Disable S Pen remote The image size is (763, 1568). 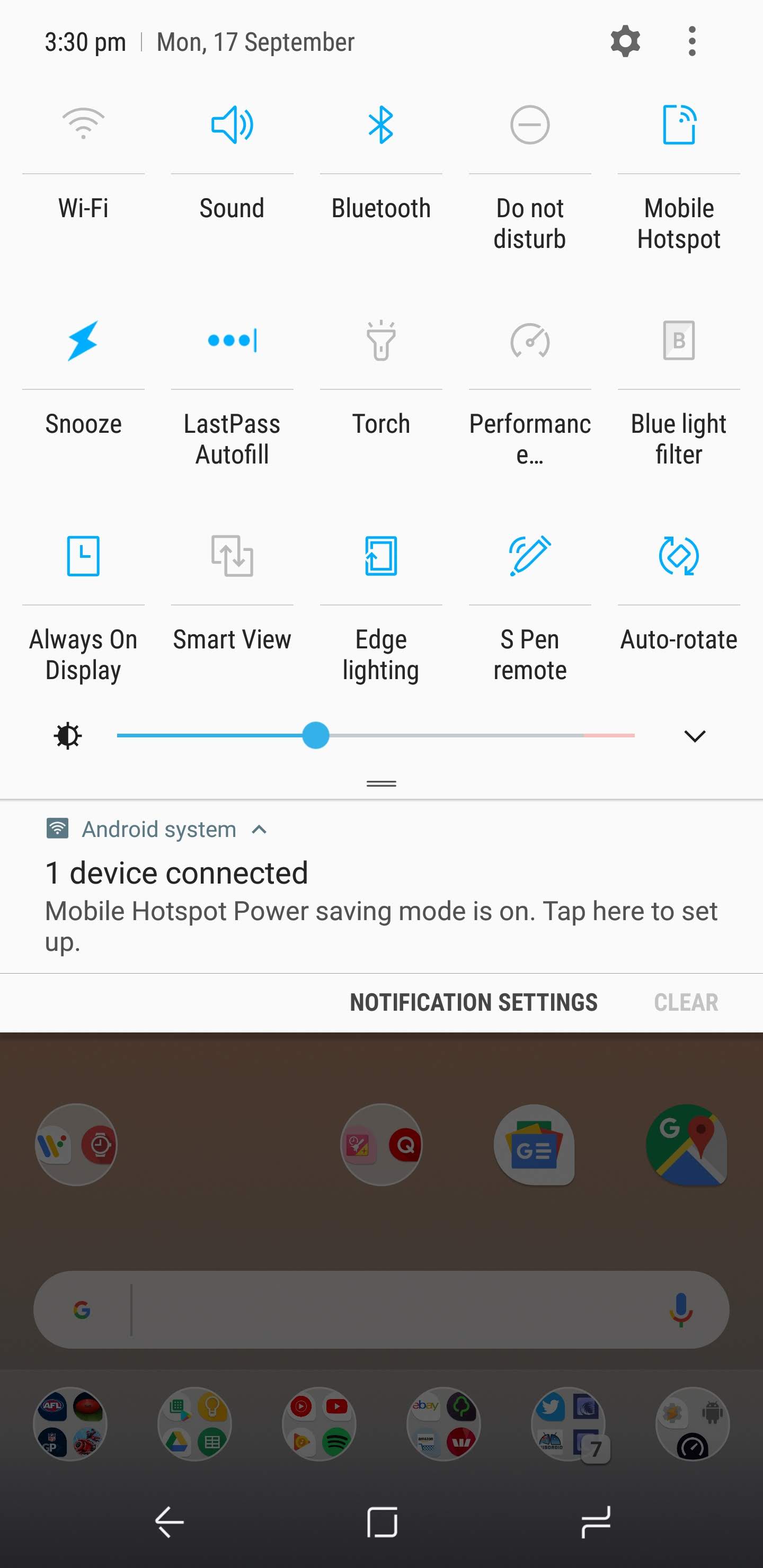(x=530, y=556)
